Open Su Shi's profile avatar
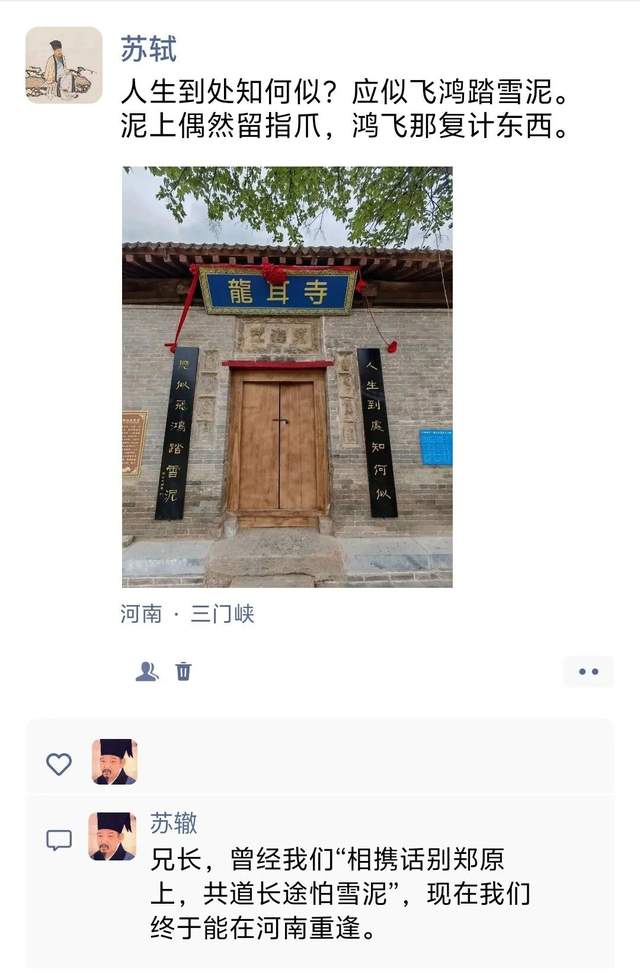Screen dimensions: 640x976 point(63,65)
